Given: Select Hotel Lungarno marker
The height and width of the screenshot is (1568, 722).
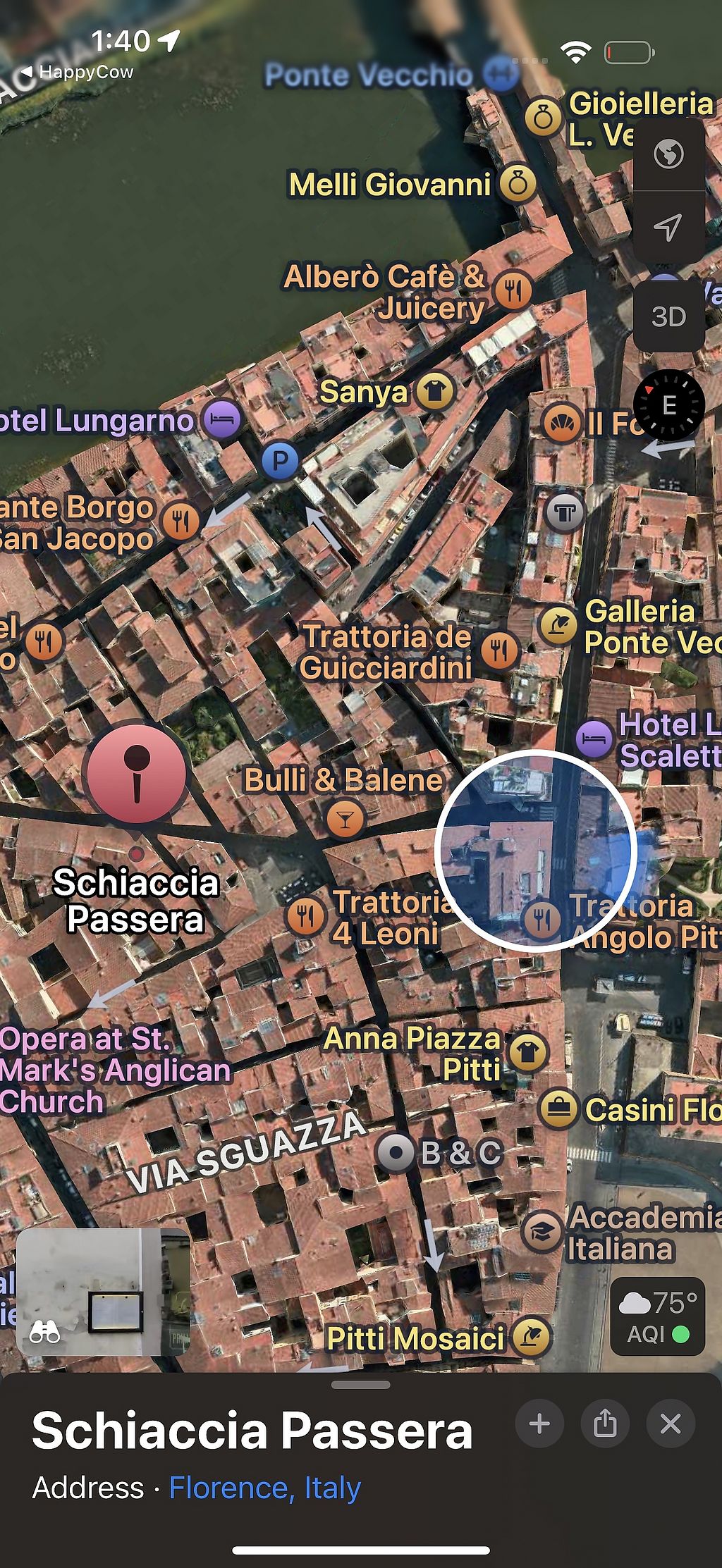Looking at the screenshot, I should [x=223, y=420].
